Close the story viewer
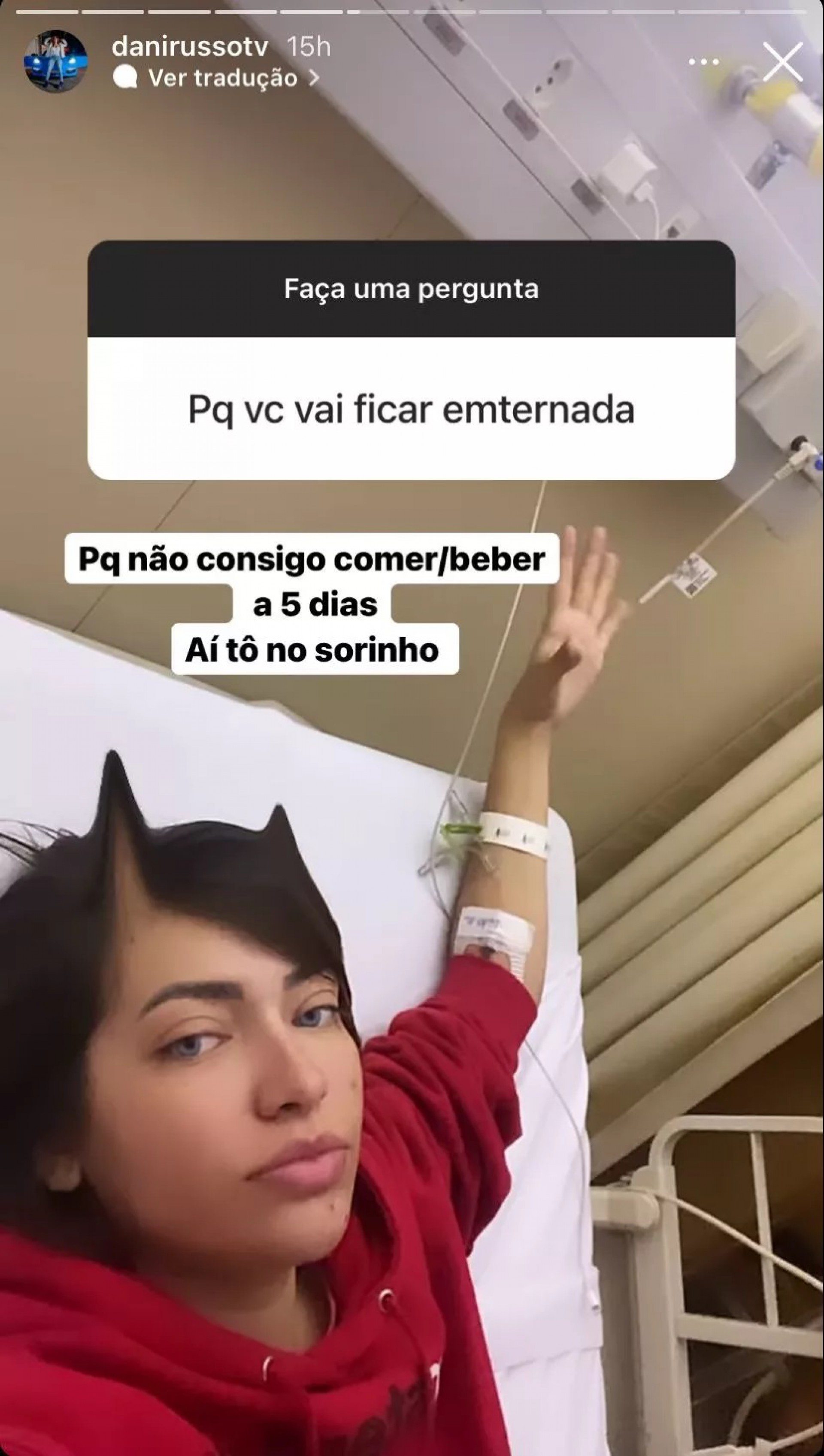Image resolution: width=824 pixels, height=1456 pixels. [x=783, y=62]
